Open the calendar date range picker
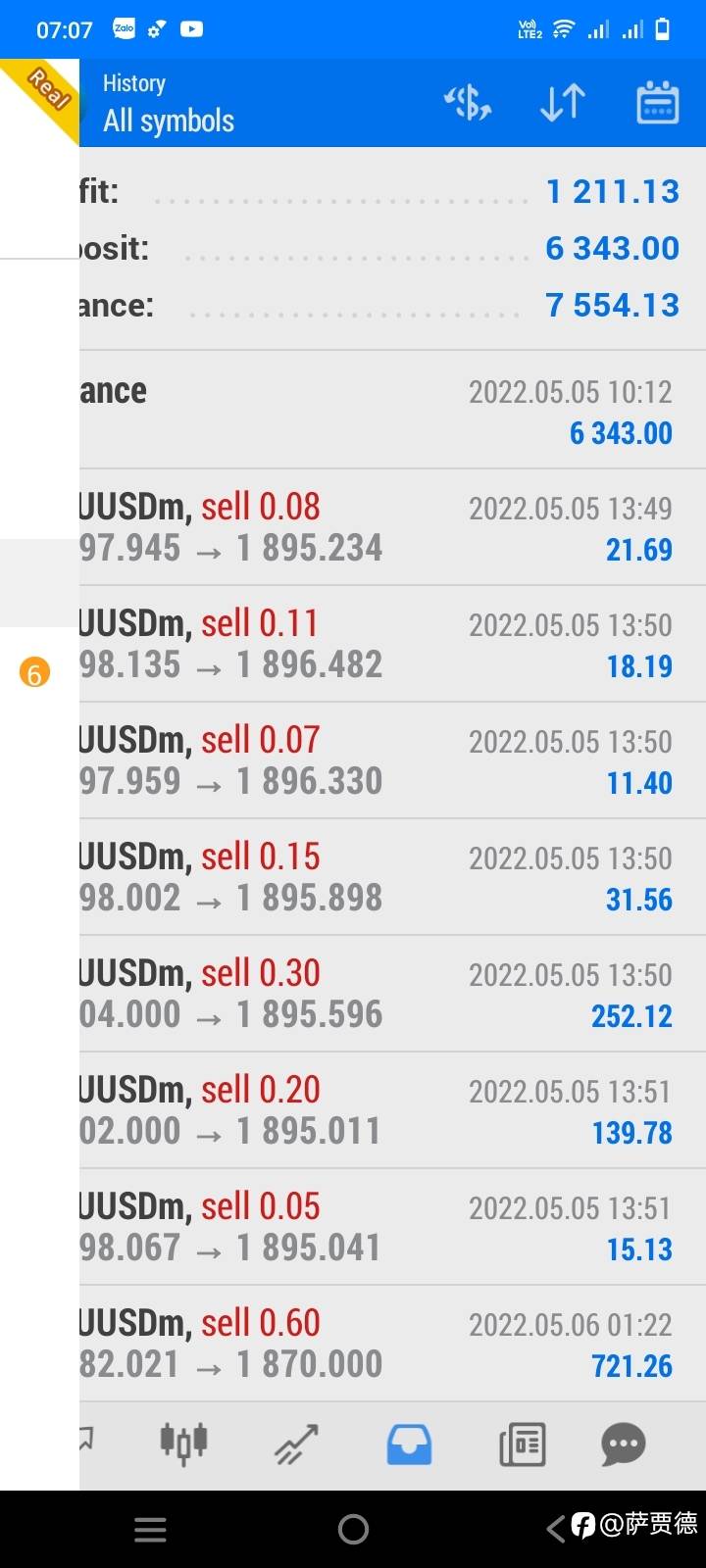Screen dimensions: 706x1568 click(657, 103)
